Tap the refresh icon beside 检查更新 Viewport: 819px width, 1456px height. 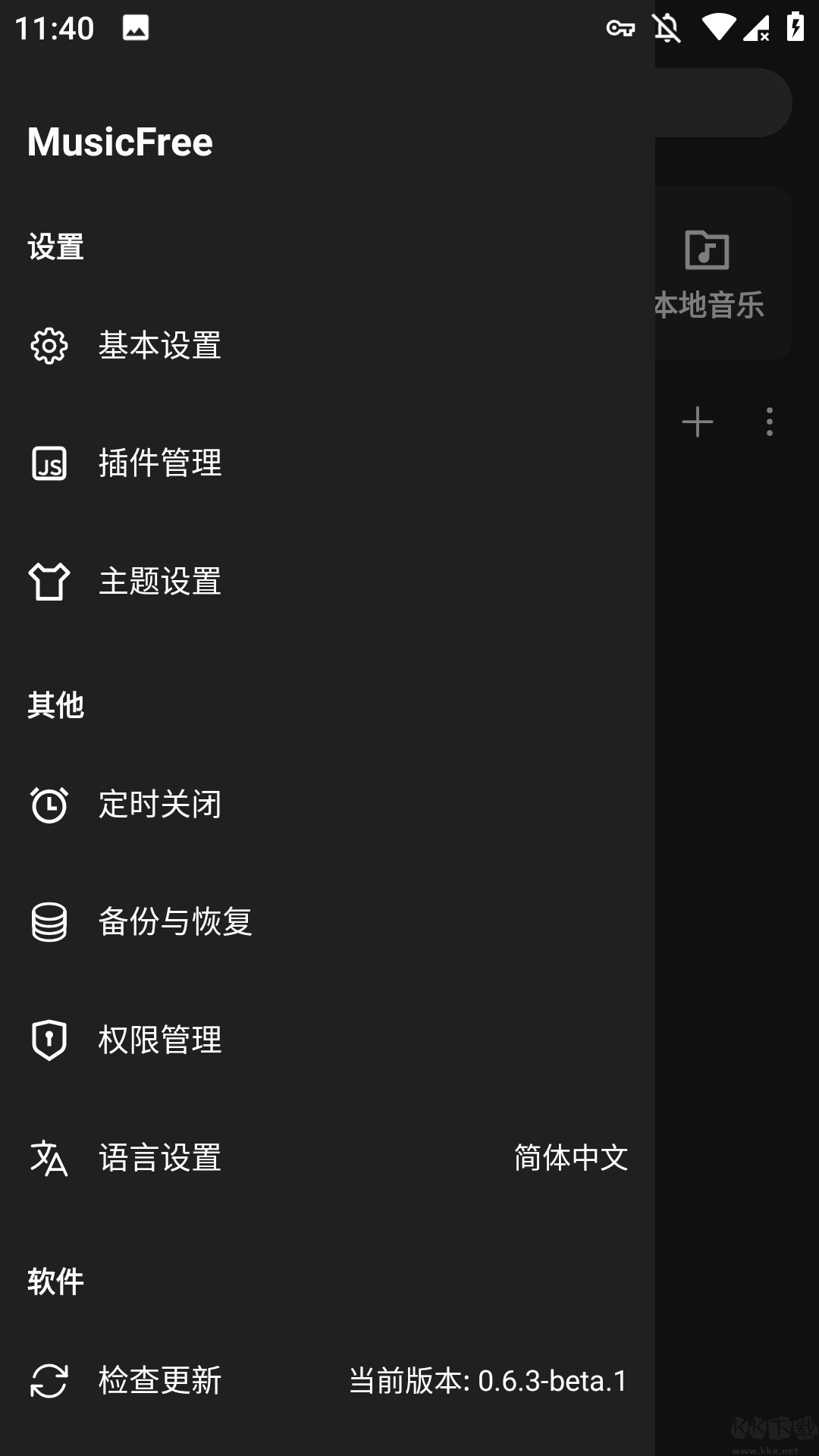[48, 1382]
